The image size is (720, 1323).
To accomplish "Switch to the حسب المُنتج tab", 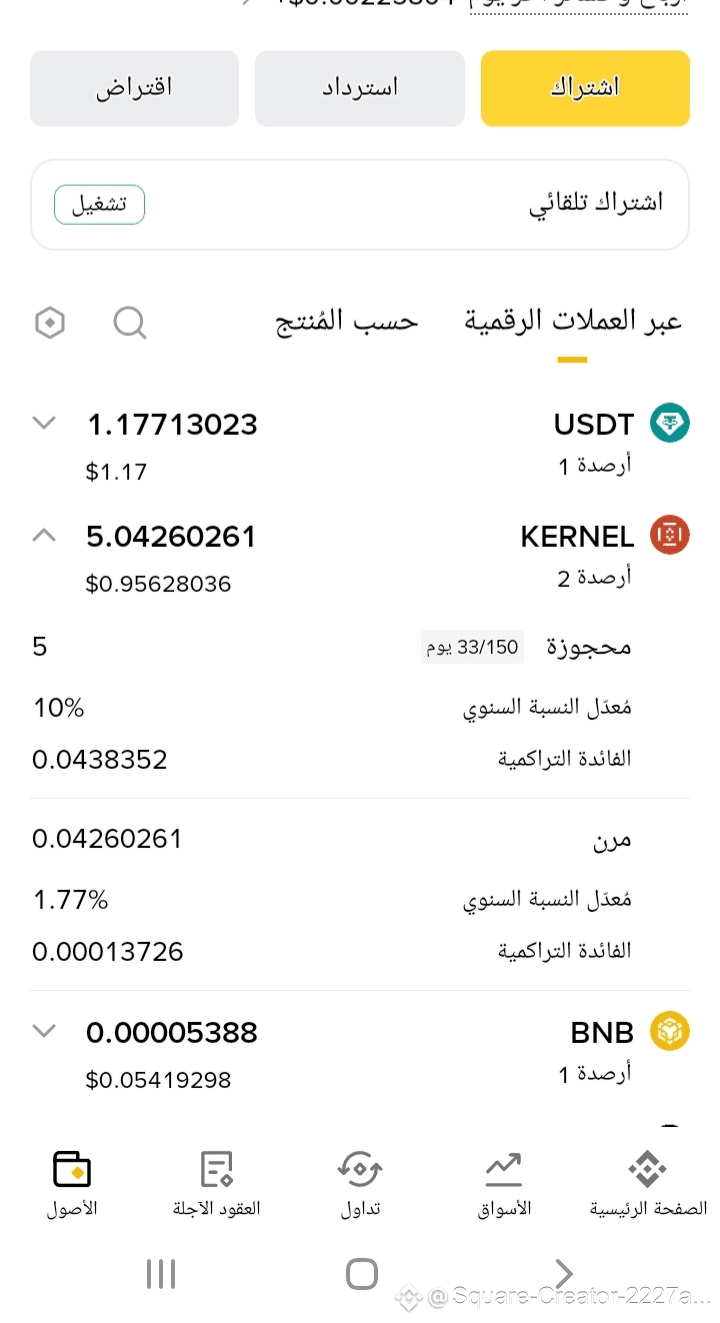I will pyautogui.click(x=347, y=322).
